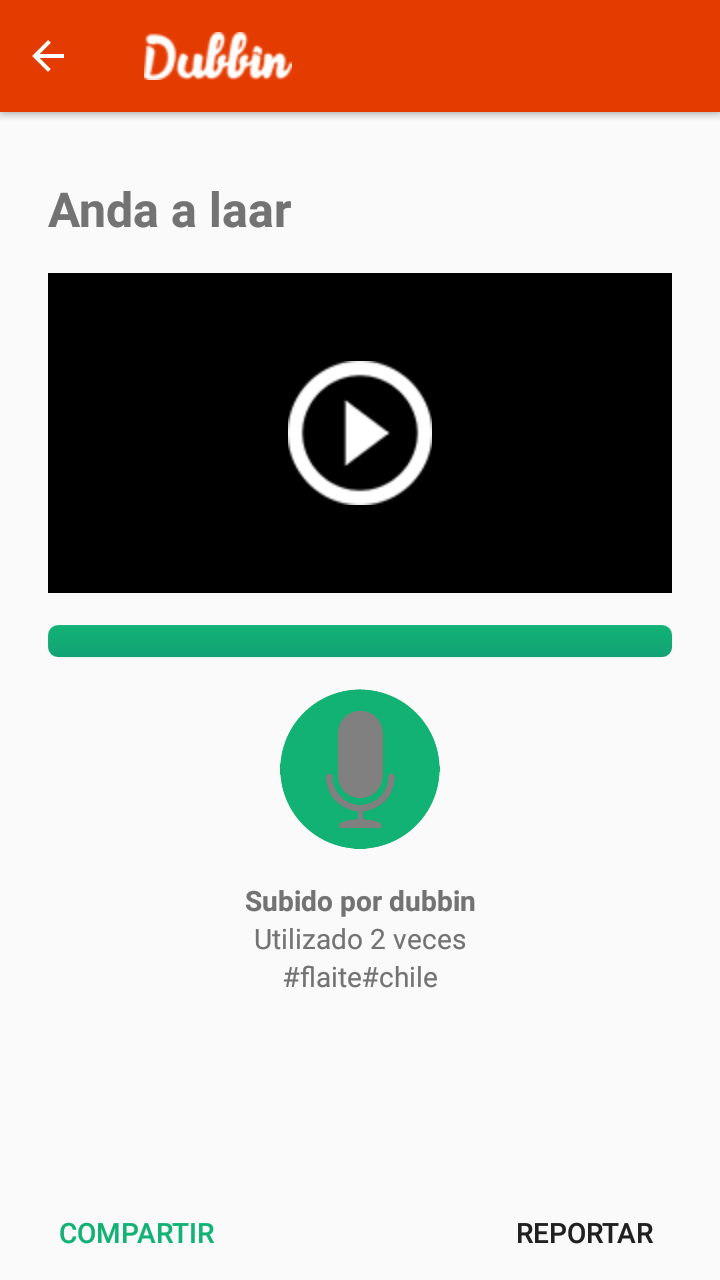Image resolution: width=720 pixels, height=1280 pixels.
Task: Play the Anda a laar video
Action: (360, 433)
